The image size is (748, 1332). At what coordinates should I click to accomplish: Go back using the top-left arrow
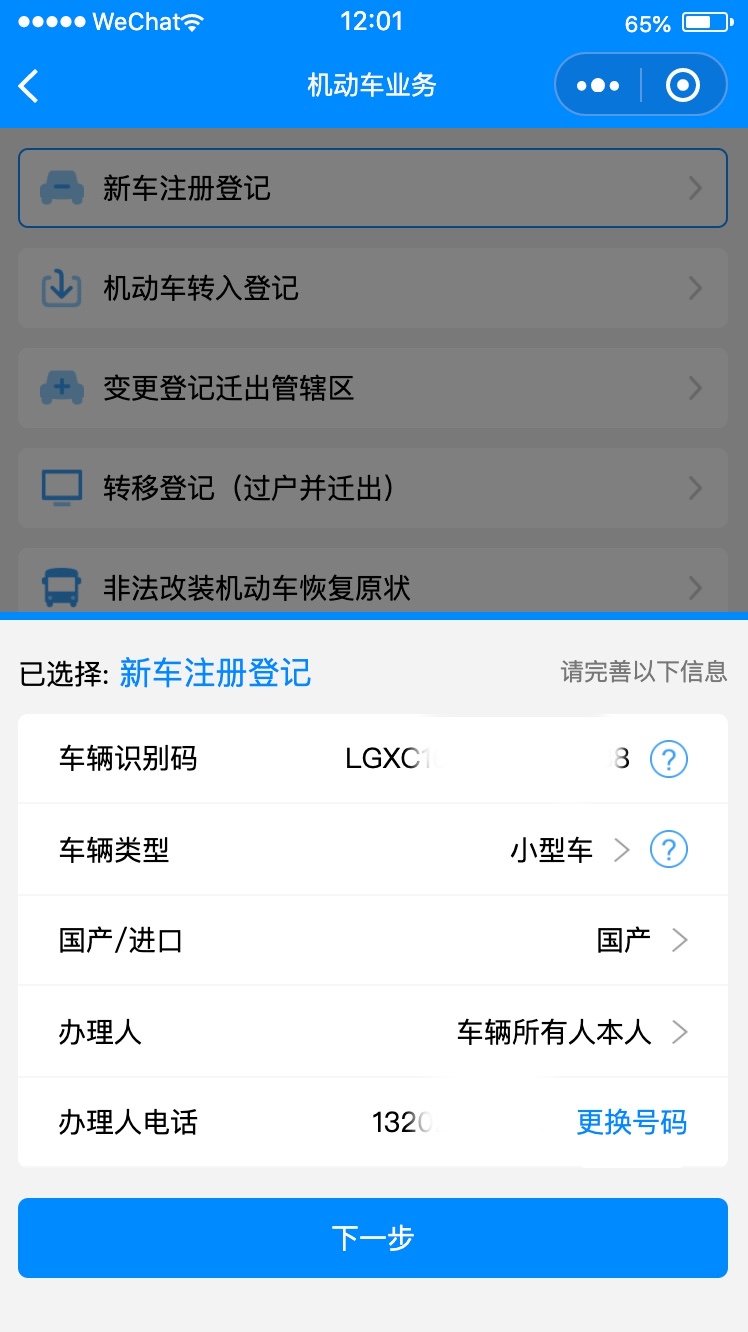(x=29, y=86)
